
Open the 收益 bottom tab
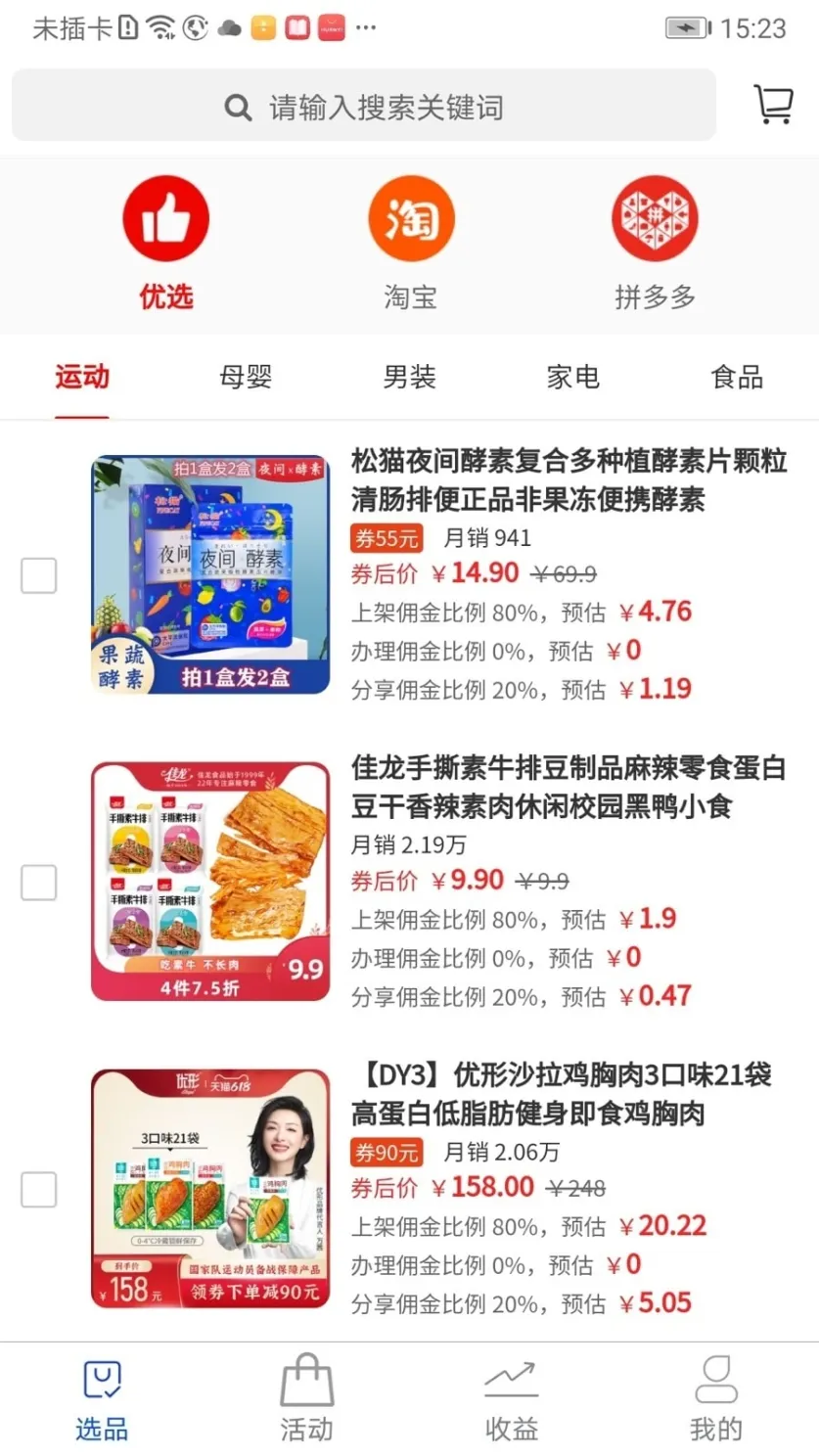tap(511, 1399)
